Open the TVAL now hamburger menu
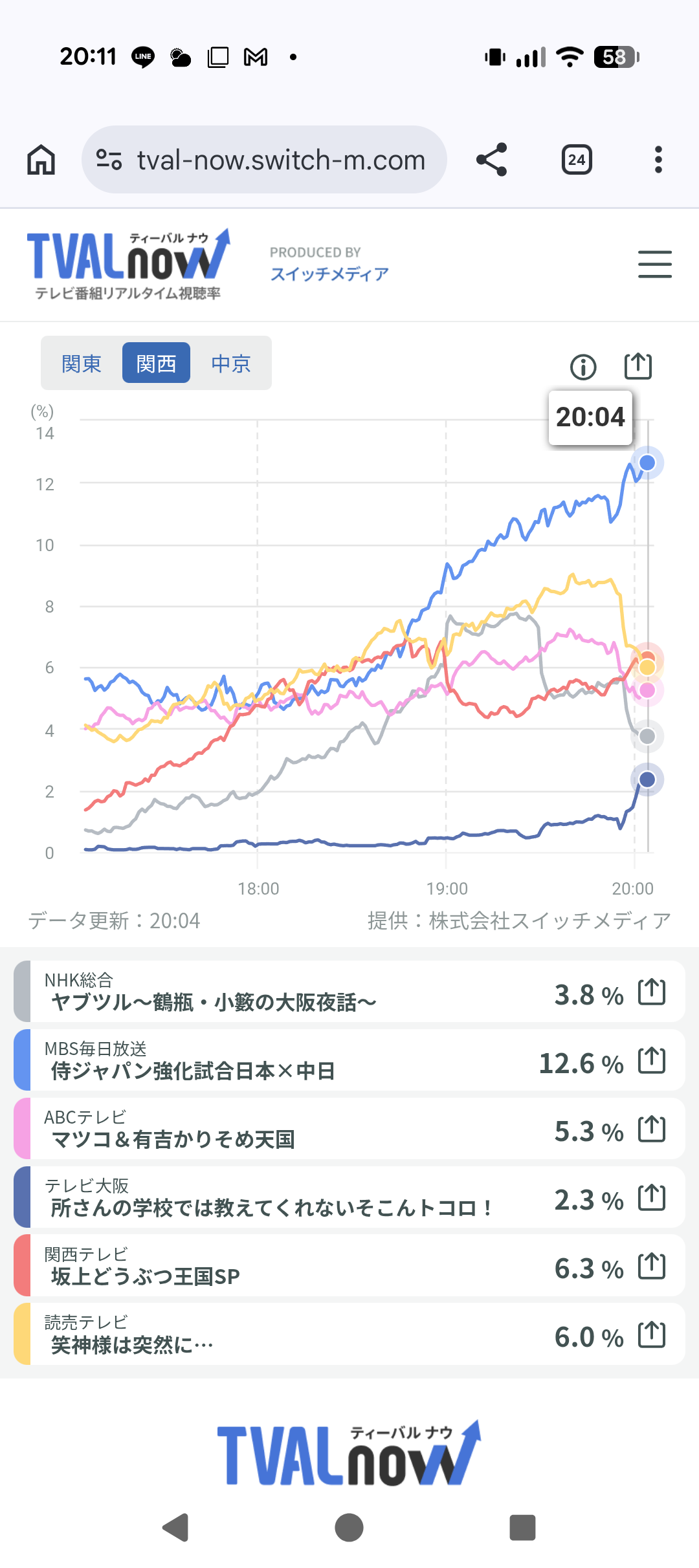 tap(654, 265)
